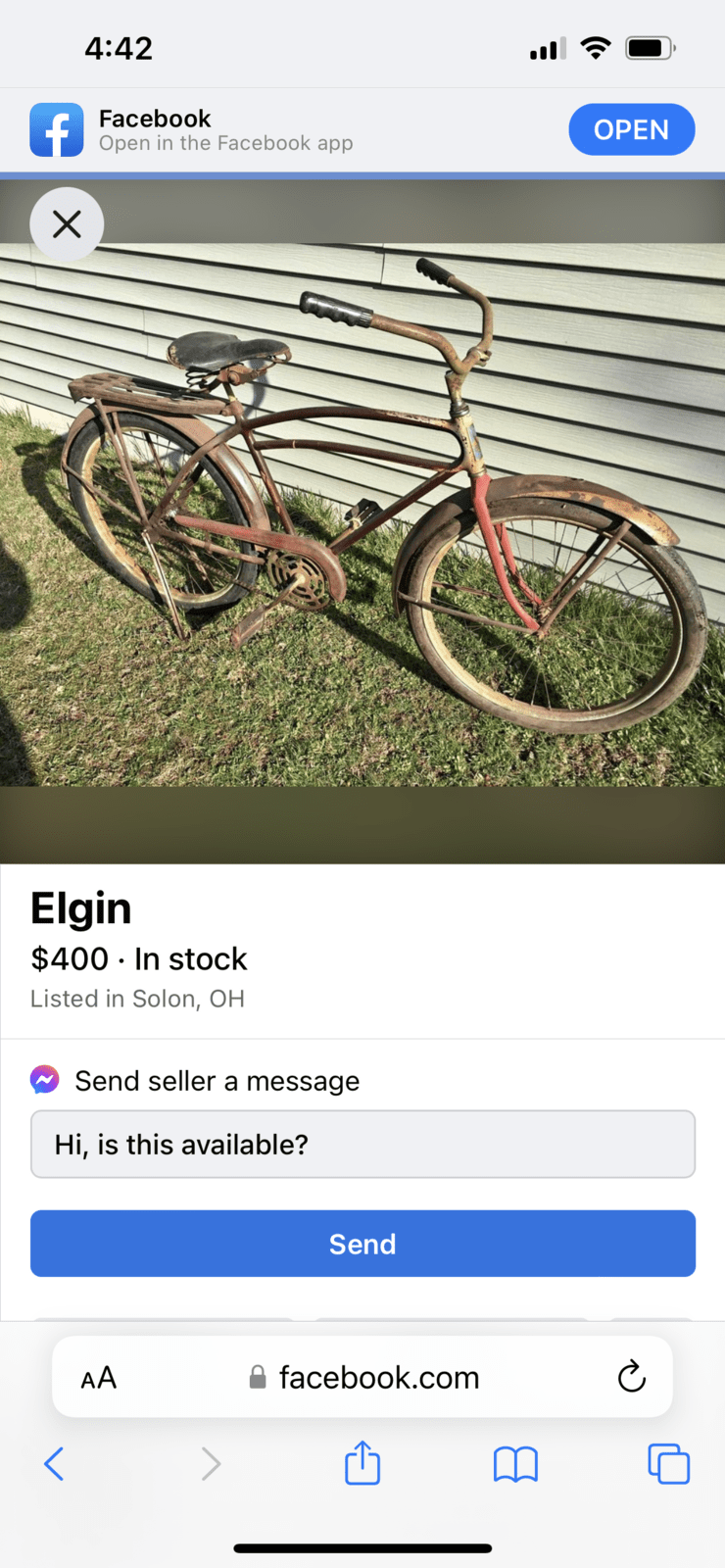This screenshot has height=1568, width=725.
Task: Tap OPEN to launch the Facebook app
Action: pos(631,128)
